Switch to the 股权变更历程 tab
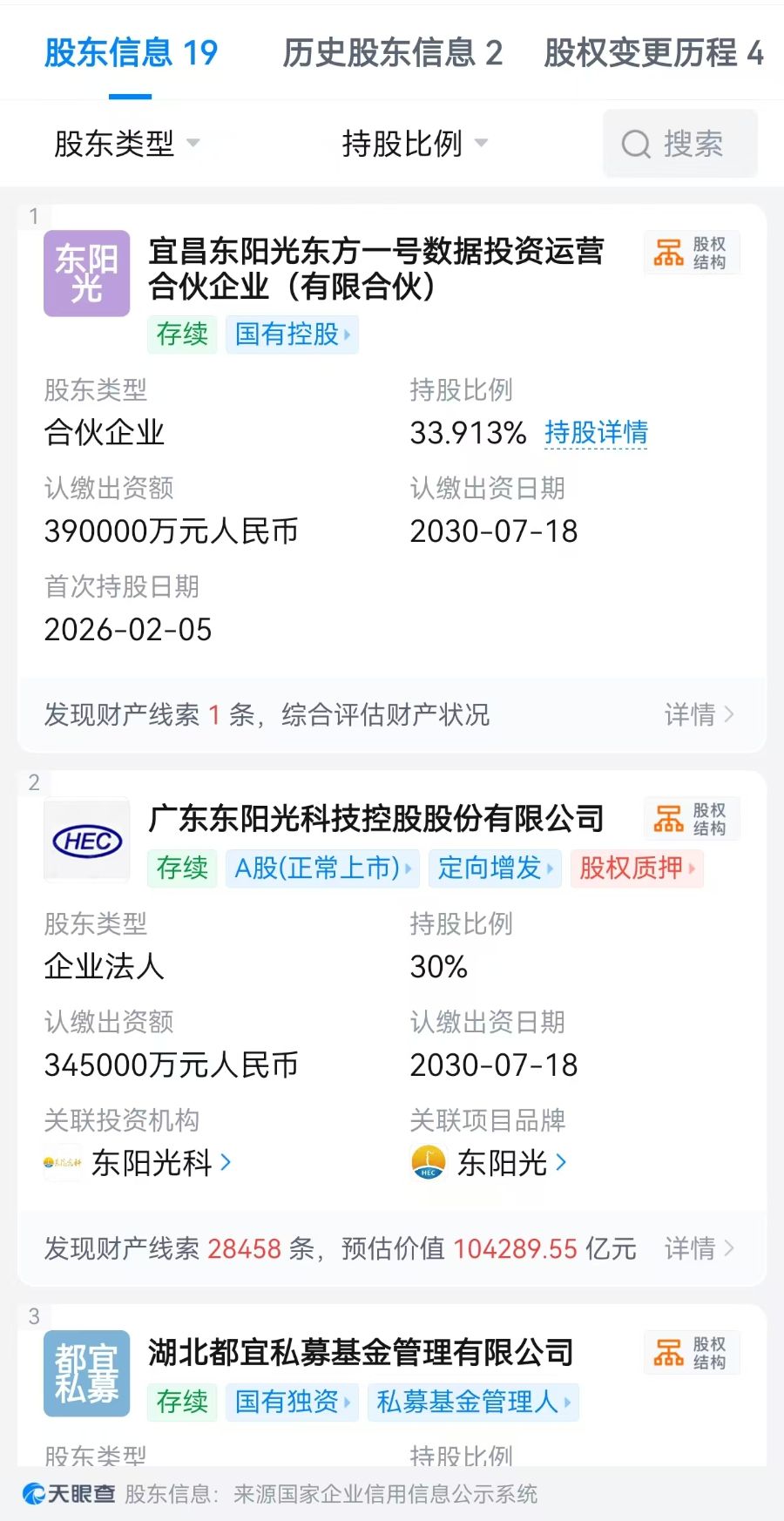Screen dimensions: 784x1521 point(653,53)
